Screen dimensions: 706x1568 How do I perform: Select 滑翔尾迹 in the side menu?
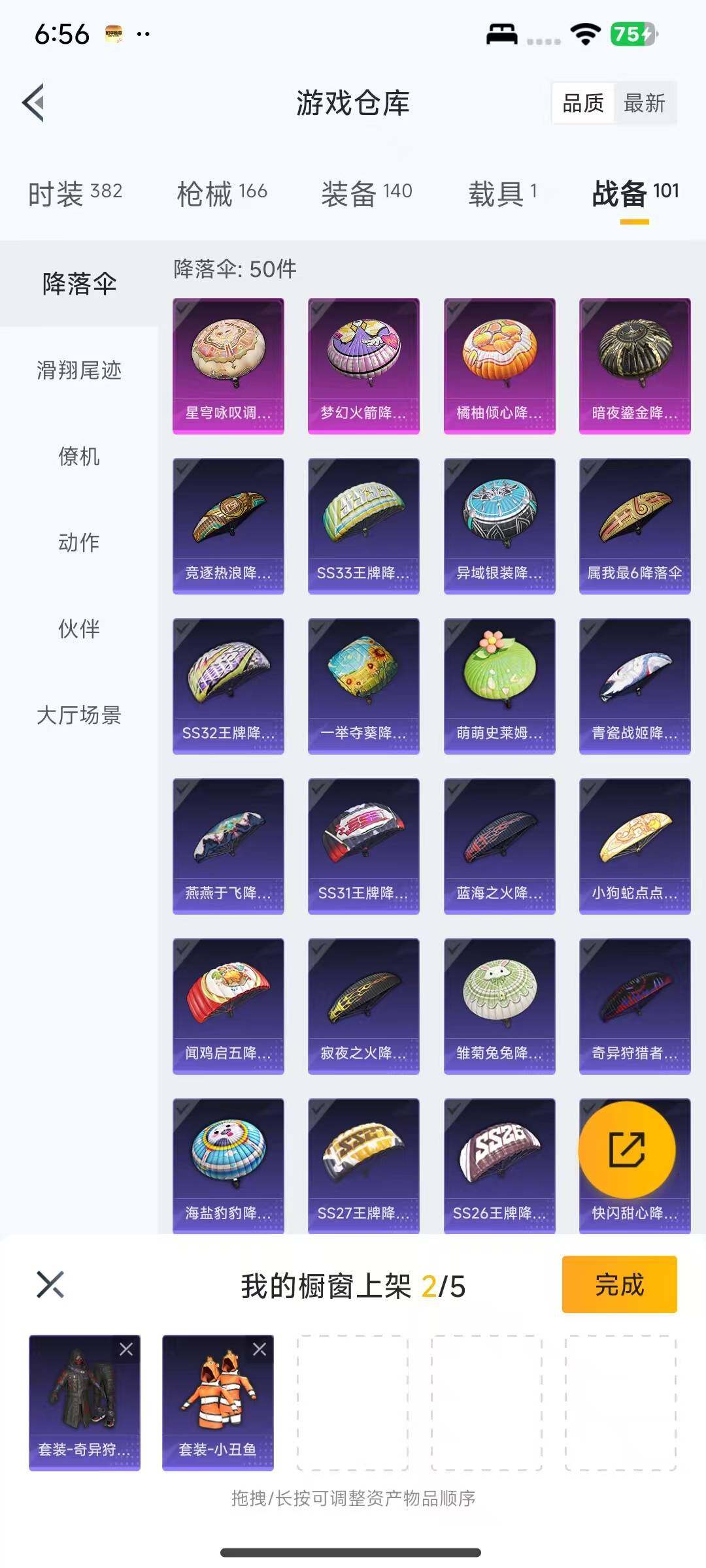79,370
